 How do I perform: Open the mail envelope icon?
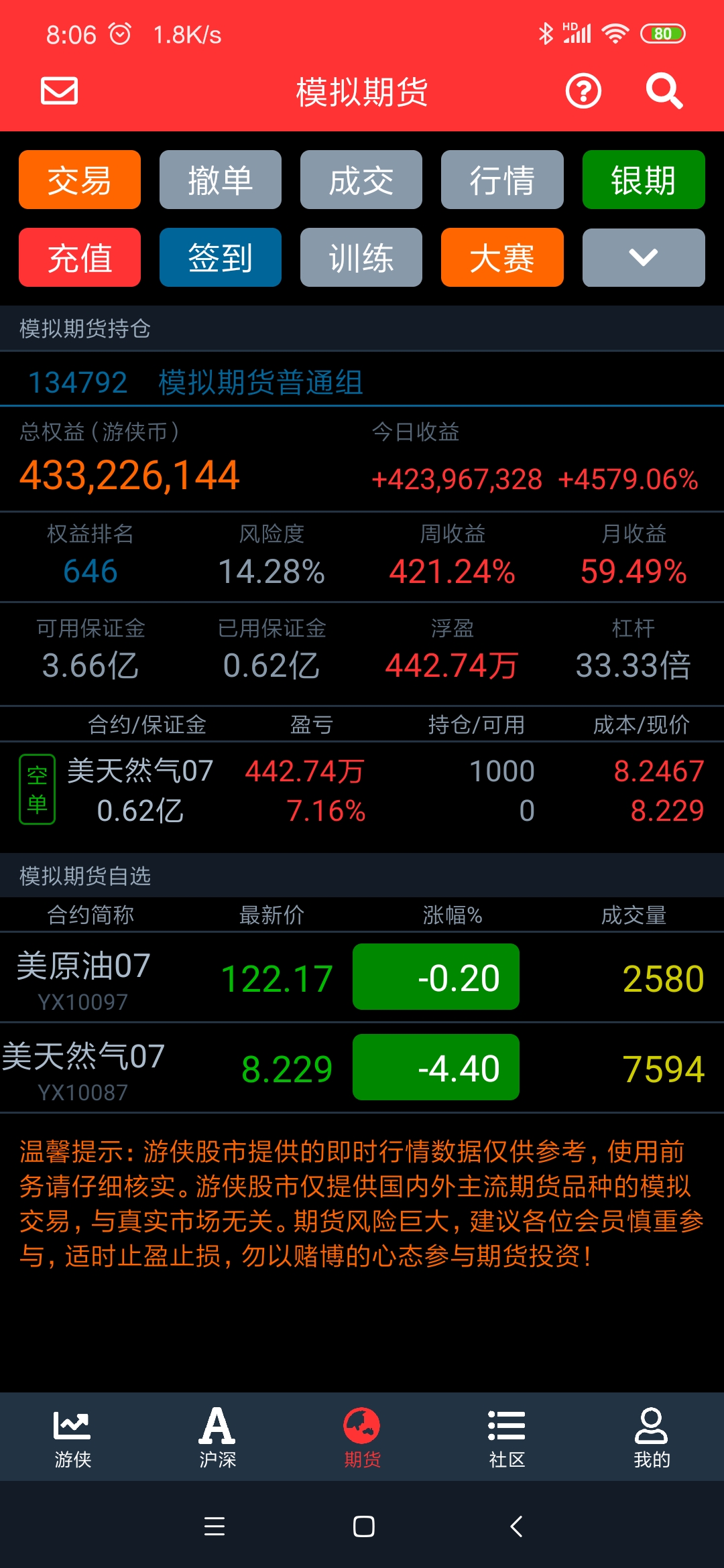pyautogui.click(x=60, y=90)
